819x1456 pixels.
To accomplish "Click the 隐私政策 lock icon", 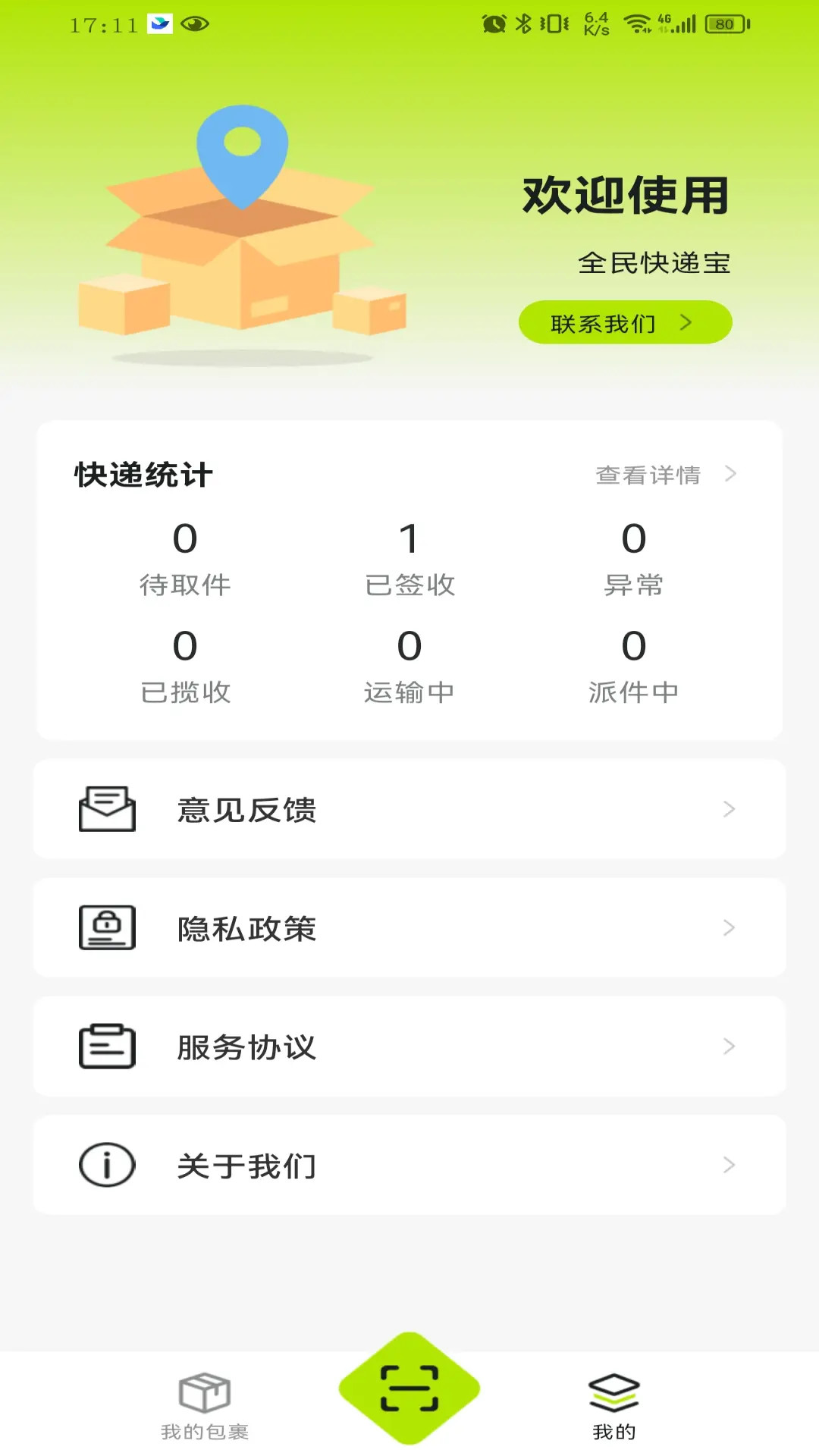I will click(x=106, y=927).
